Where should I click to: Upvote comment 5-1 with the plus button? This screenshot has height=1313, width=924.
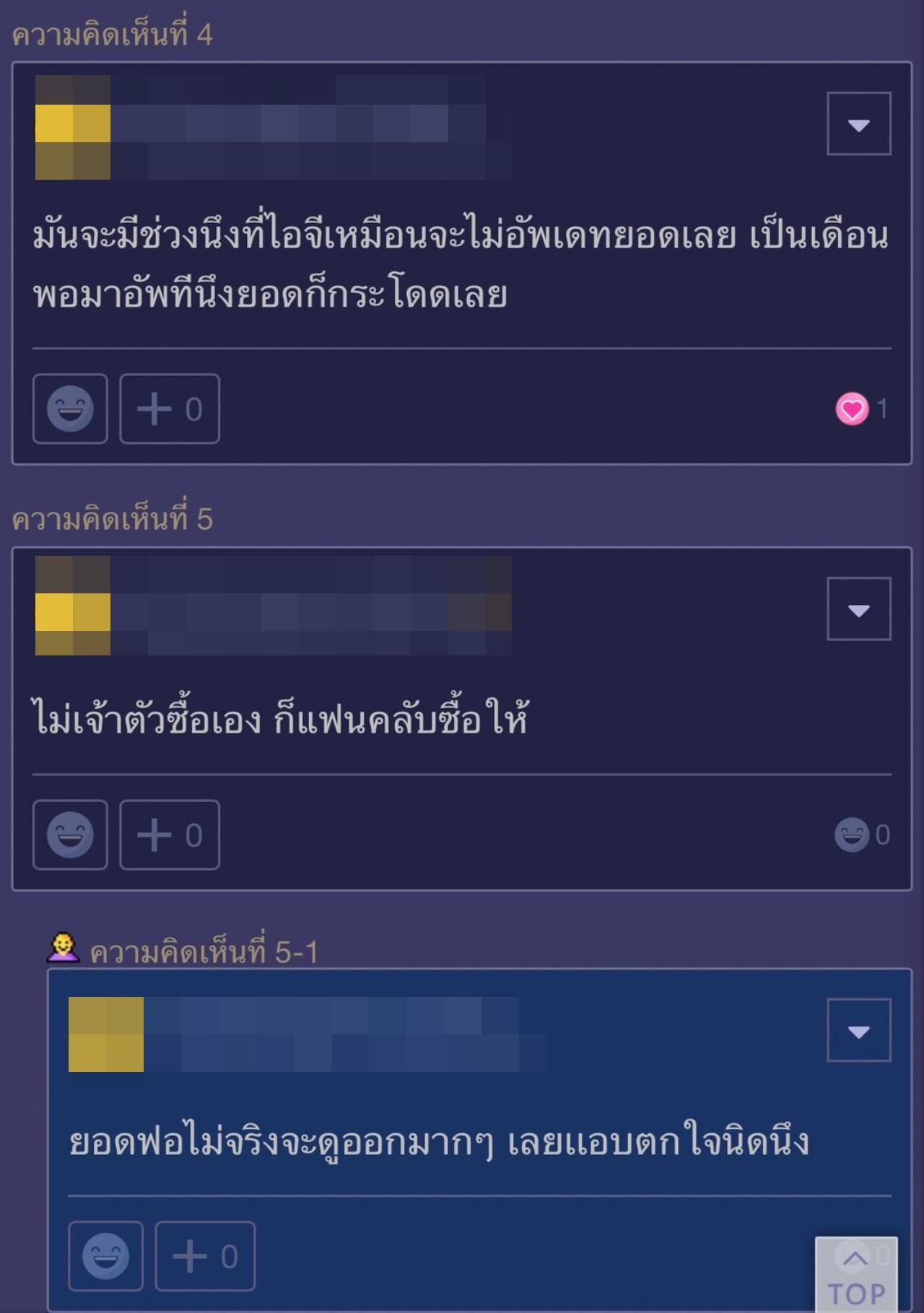(205, 1256)
